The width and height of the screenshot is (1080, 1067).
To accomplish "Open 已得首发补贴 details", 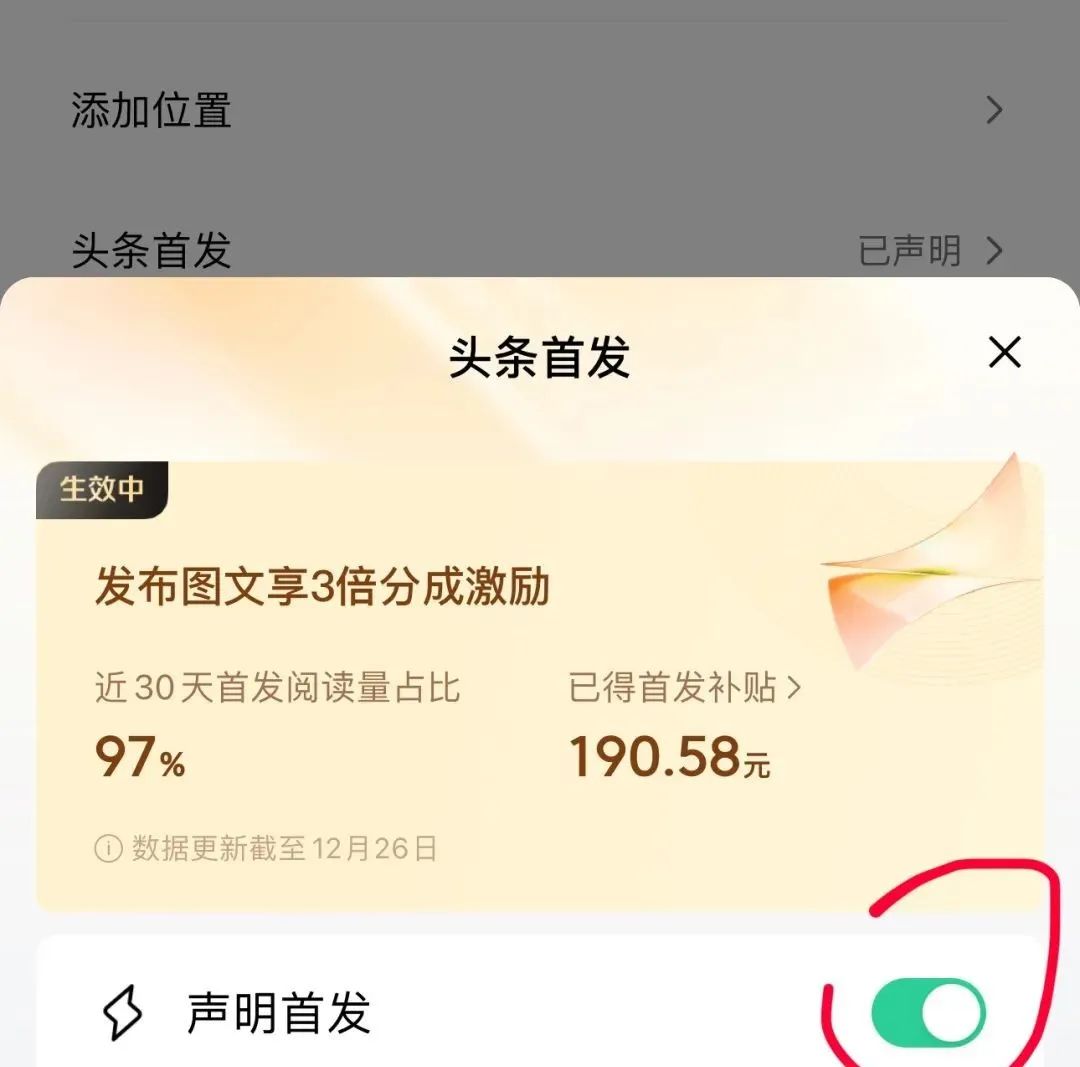I will tap(685, 688).
